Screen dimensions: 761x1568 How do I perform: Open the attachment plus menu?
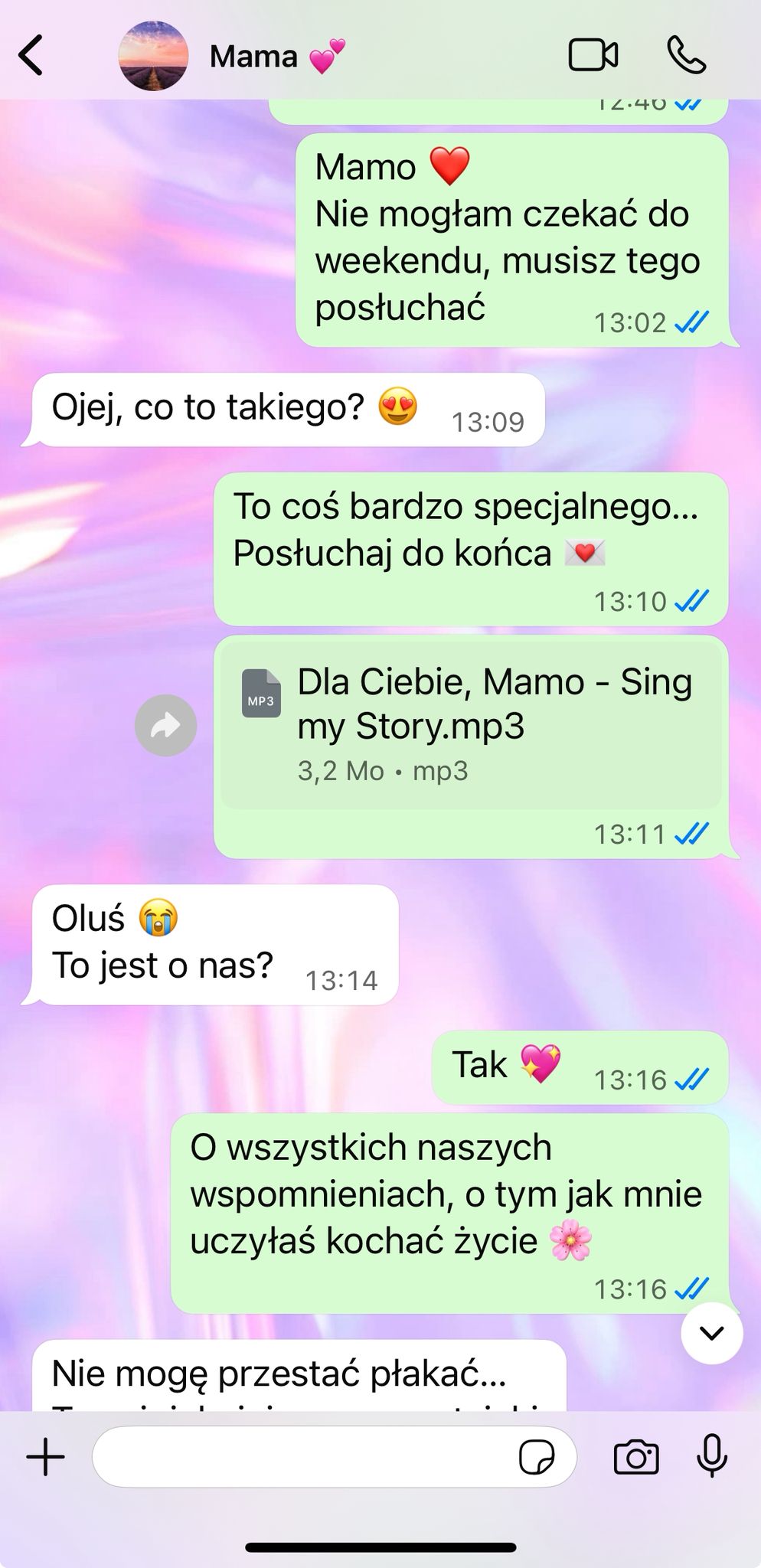46,1456
